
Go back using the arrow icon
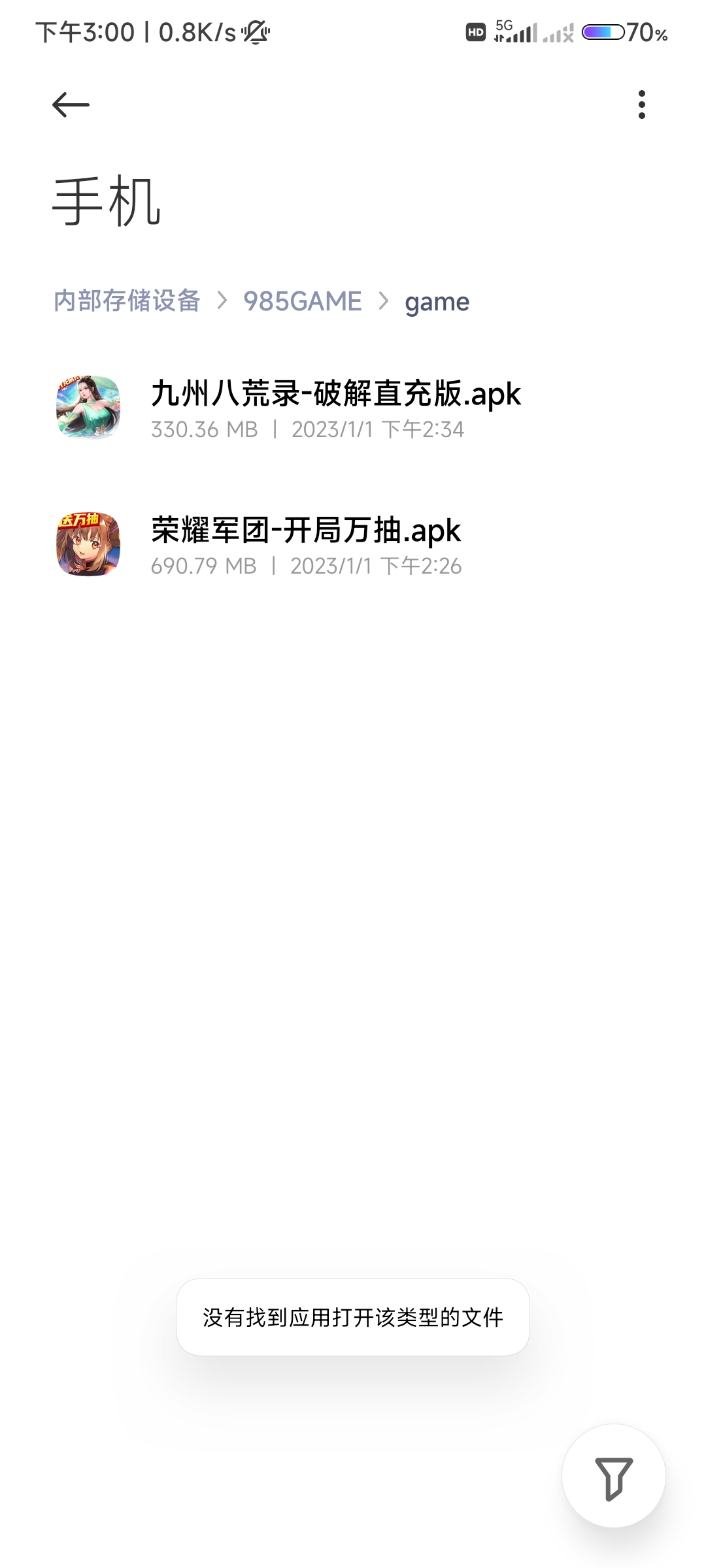(x=71, y=105)
